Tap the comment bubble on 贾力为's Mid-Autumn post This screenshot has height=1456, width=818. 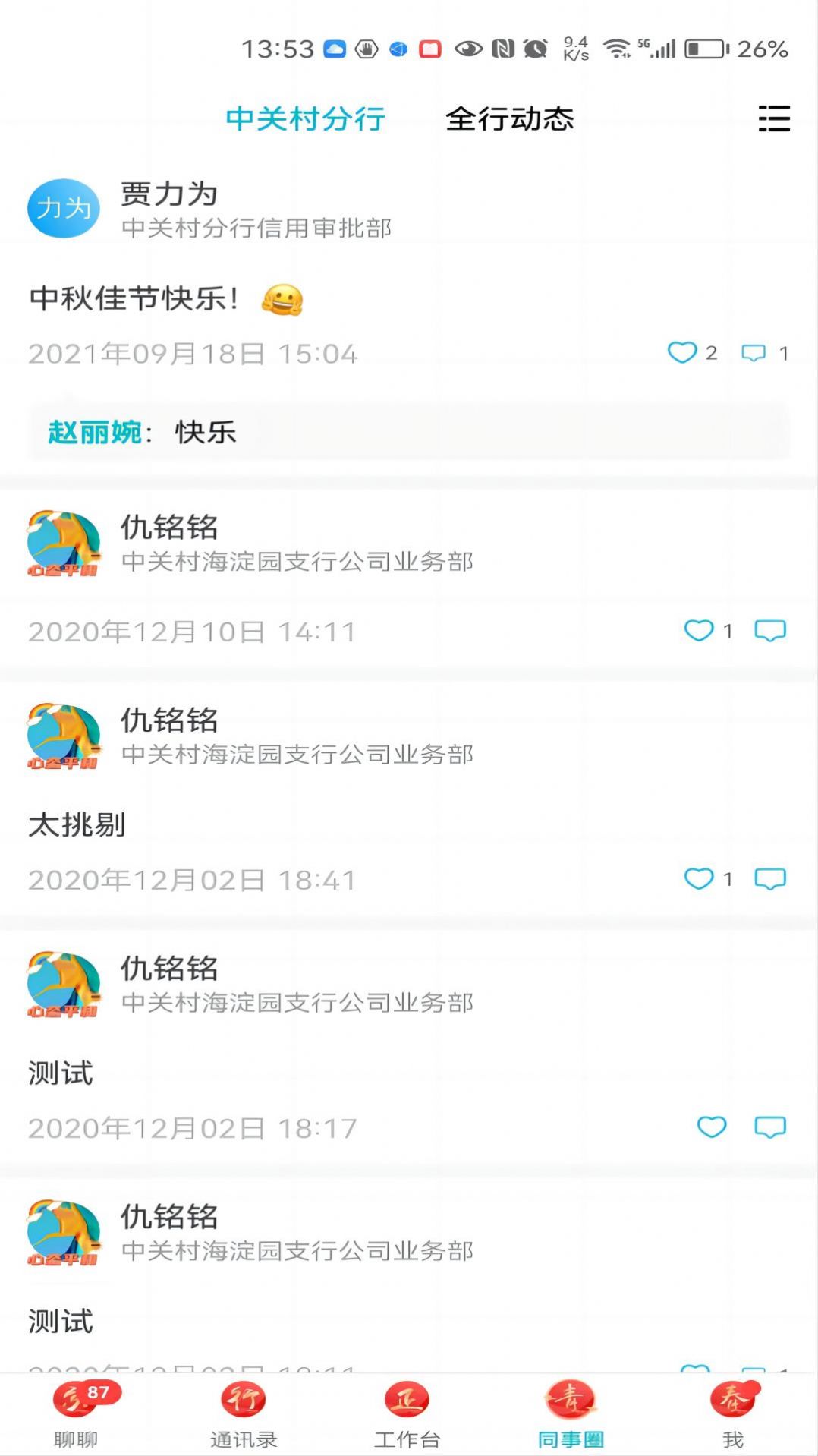[753, 352]
